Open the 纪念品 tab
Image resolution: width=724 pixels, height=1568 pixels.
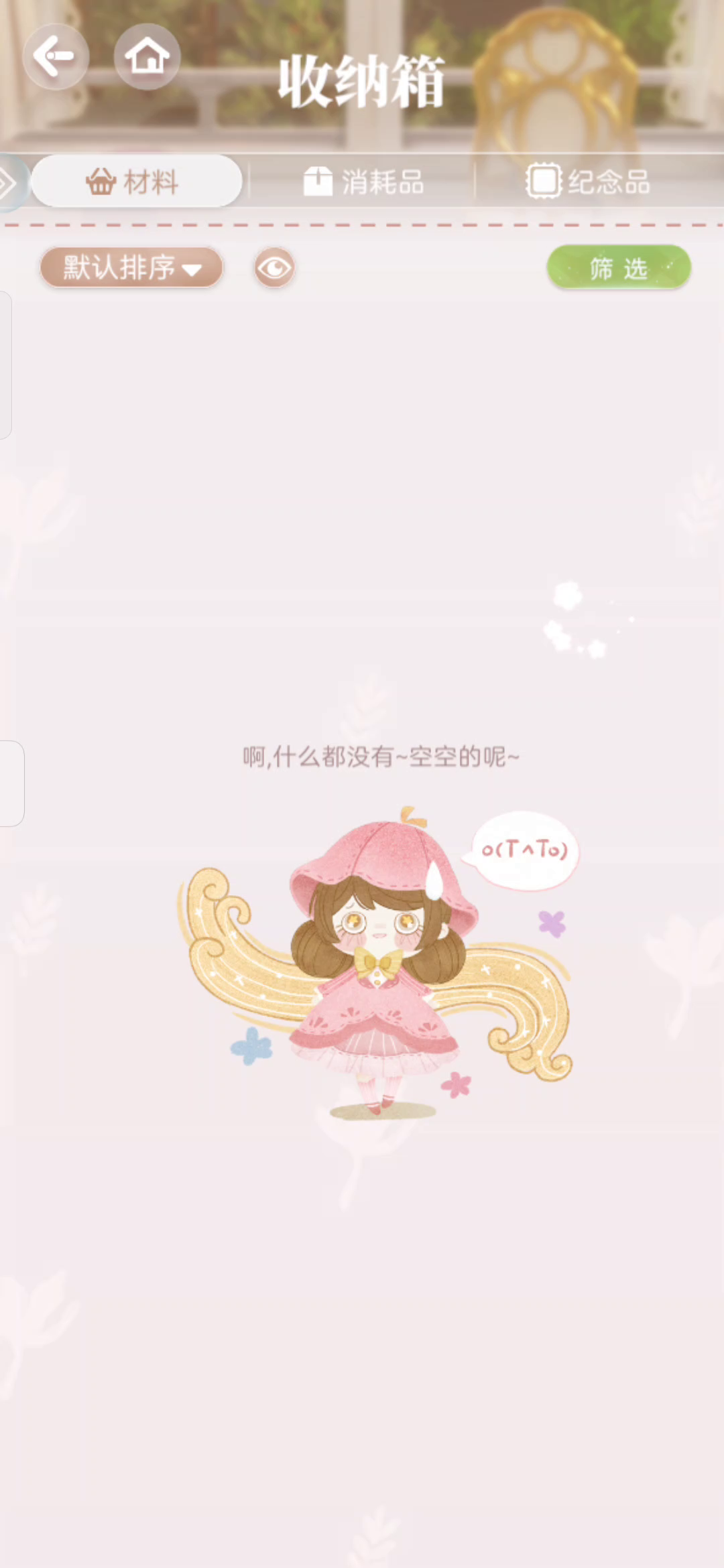[x=588, y=181]
